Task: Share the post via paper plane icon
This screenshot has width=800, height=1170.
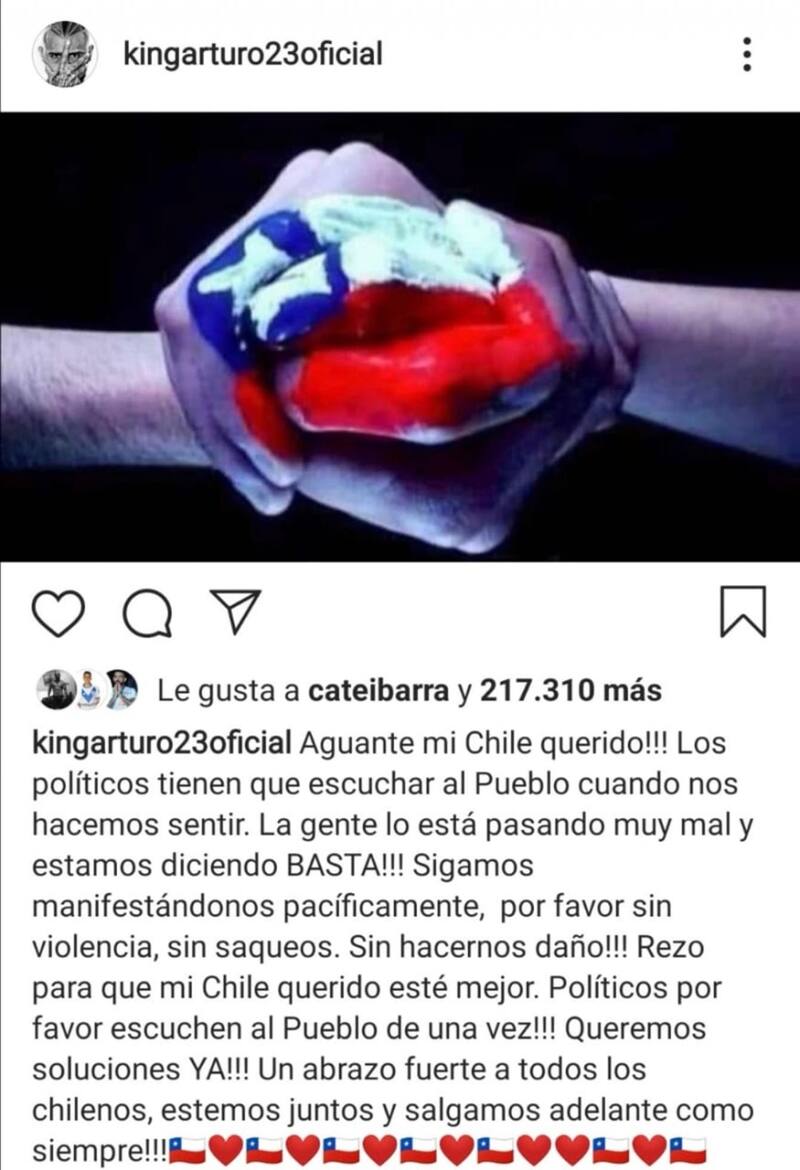Action: 239,611
